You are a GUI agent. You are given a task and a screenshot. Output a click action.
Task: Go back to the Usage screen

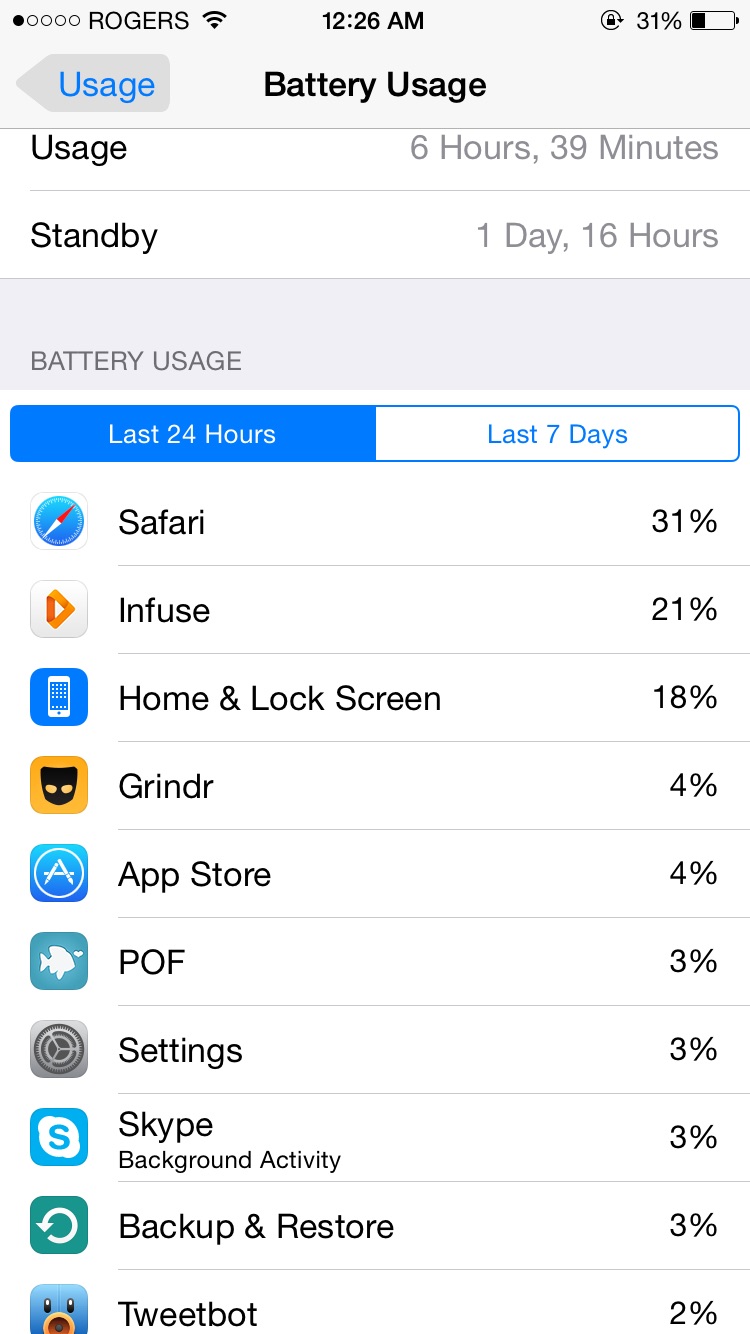pyautogui.click(x=94, y=84)
